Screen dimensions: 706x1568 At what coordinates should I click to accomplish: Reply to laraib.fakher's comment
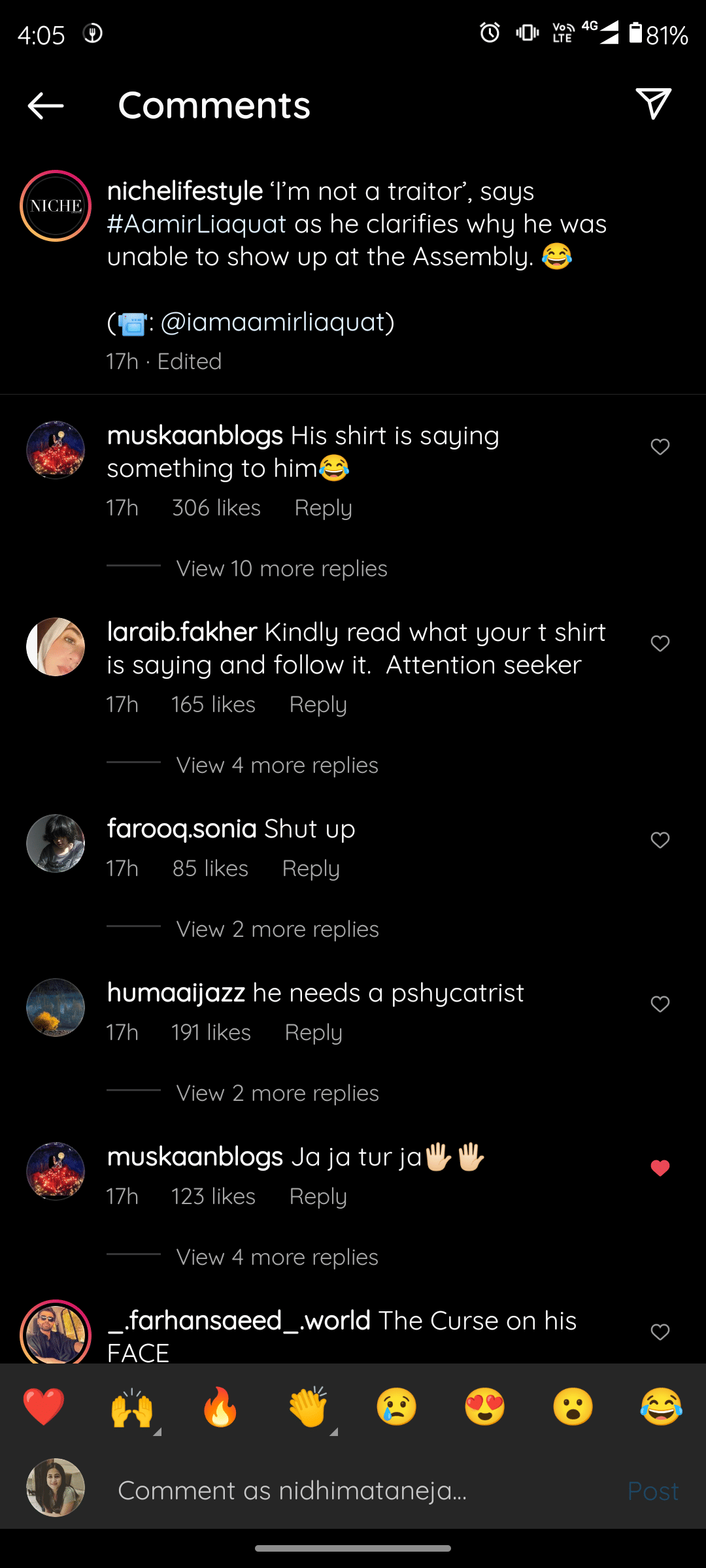[318, 705]
